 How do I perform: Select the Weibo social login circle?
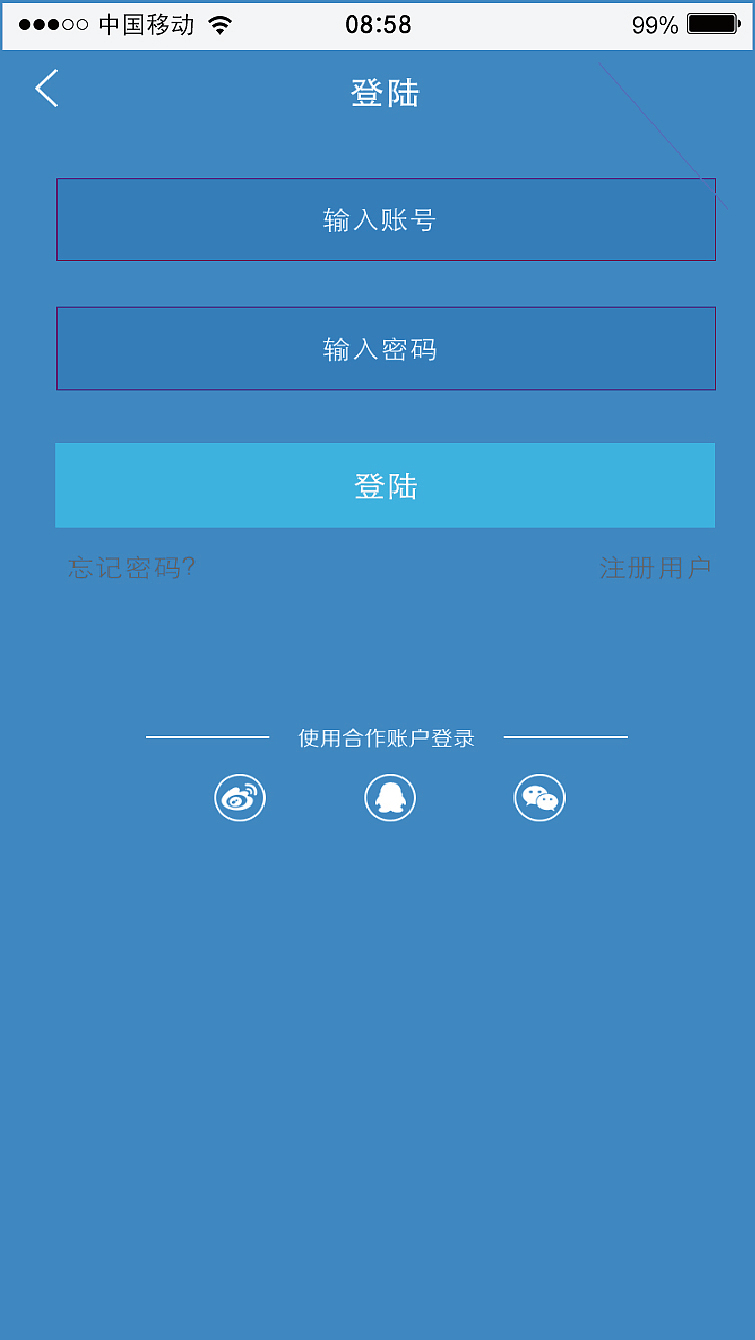coord(240,797)
